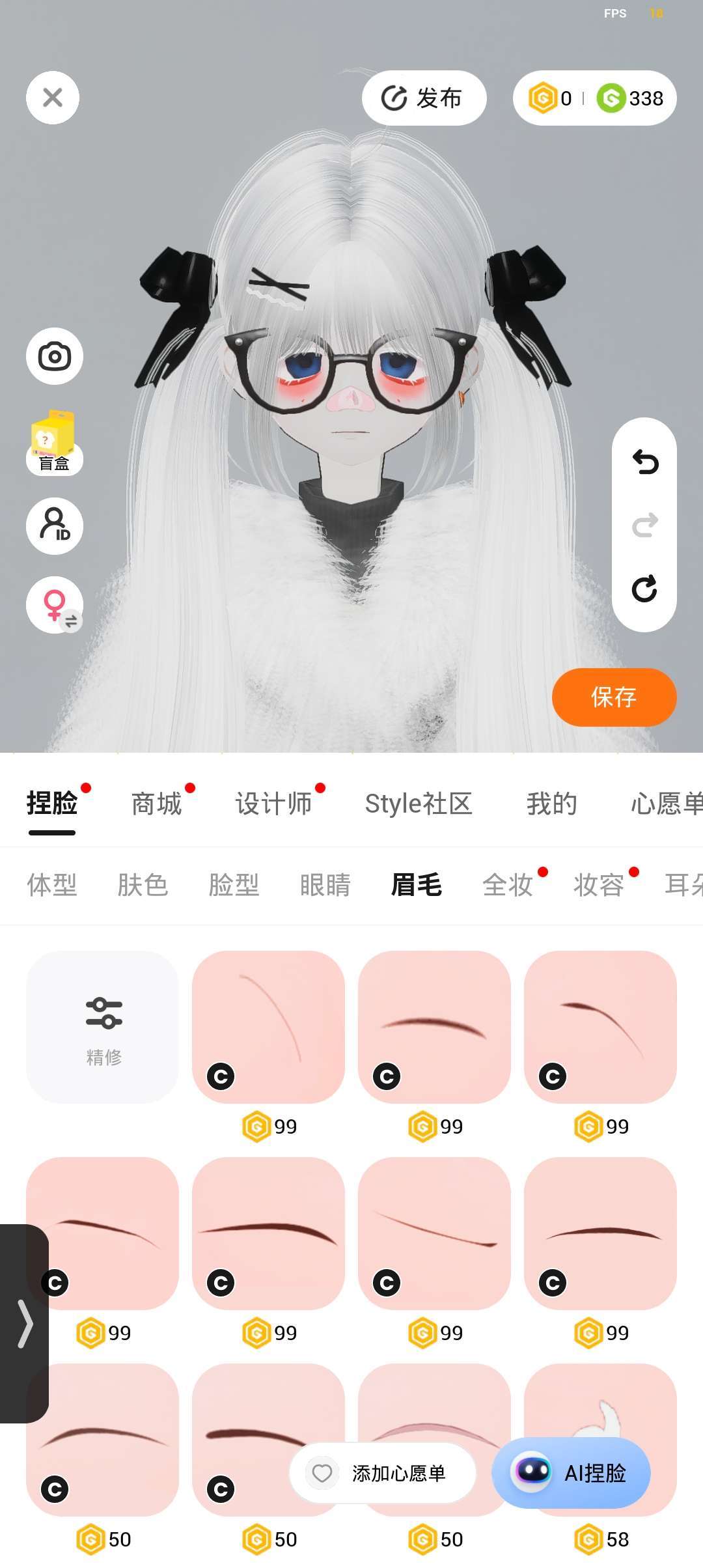703x1568 pixels.
Task: Expand the dark side panel arrow
Action: click(24, 1323)
